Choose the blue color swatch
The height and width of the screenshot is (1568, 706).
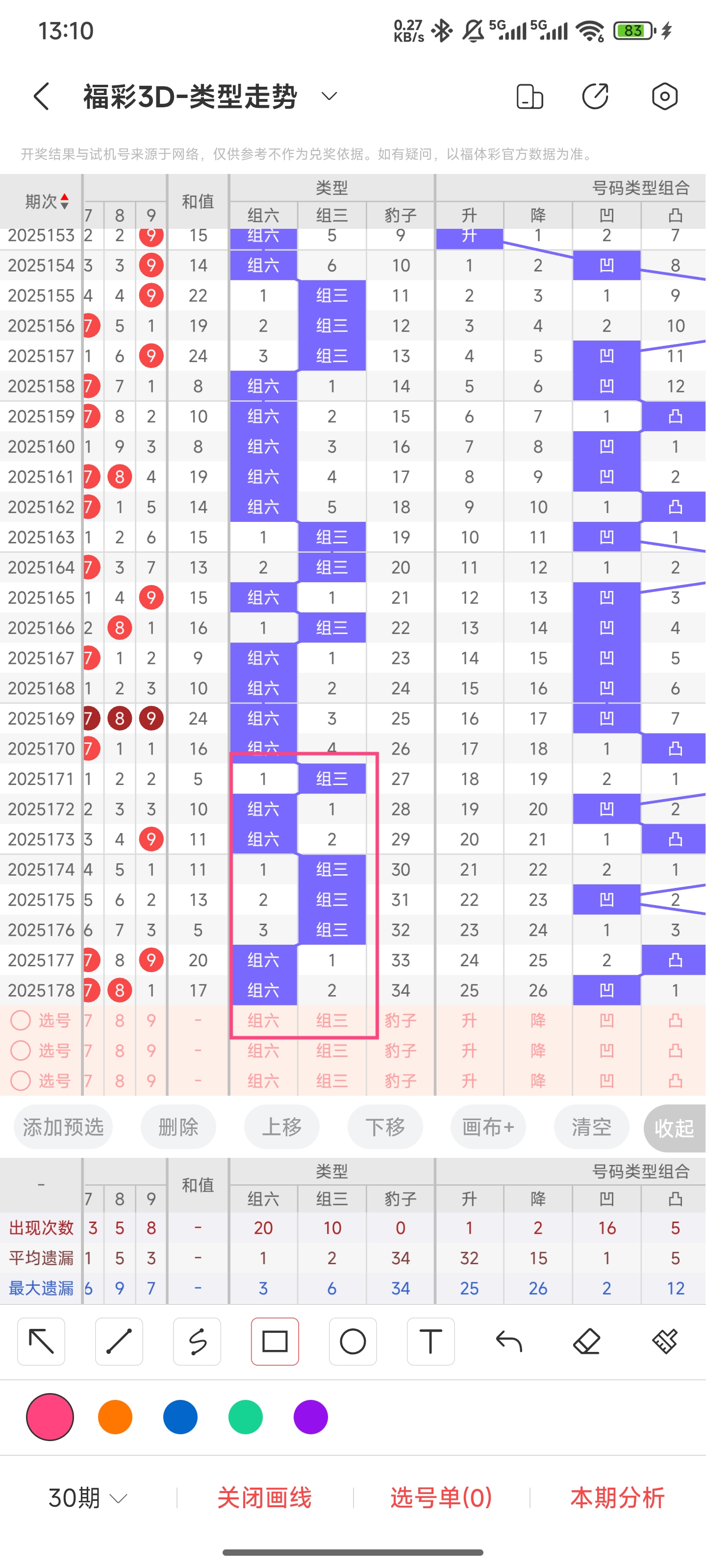point(180,1417)
